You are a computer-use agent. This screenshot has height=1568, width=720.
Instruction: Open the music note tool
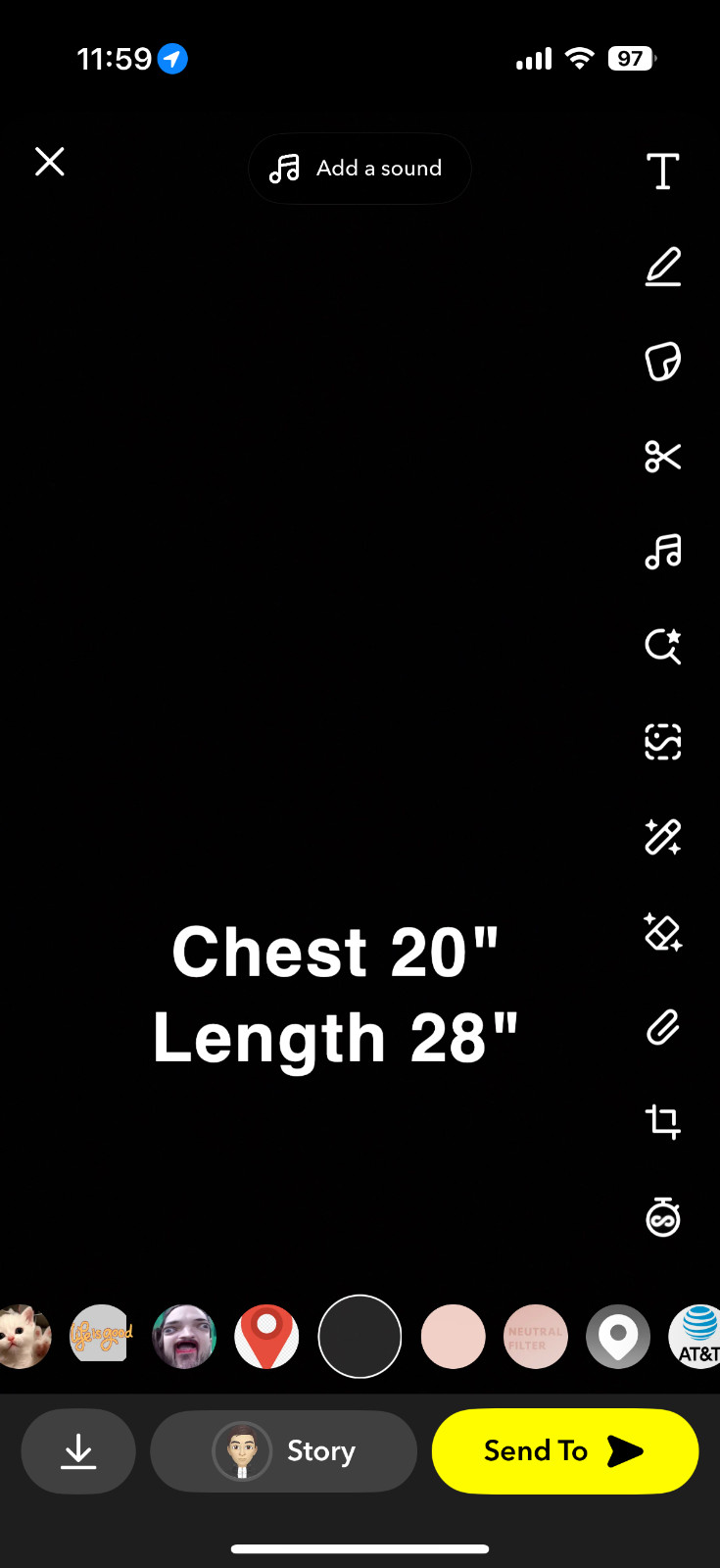coord(663,552)
